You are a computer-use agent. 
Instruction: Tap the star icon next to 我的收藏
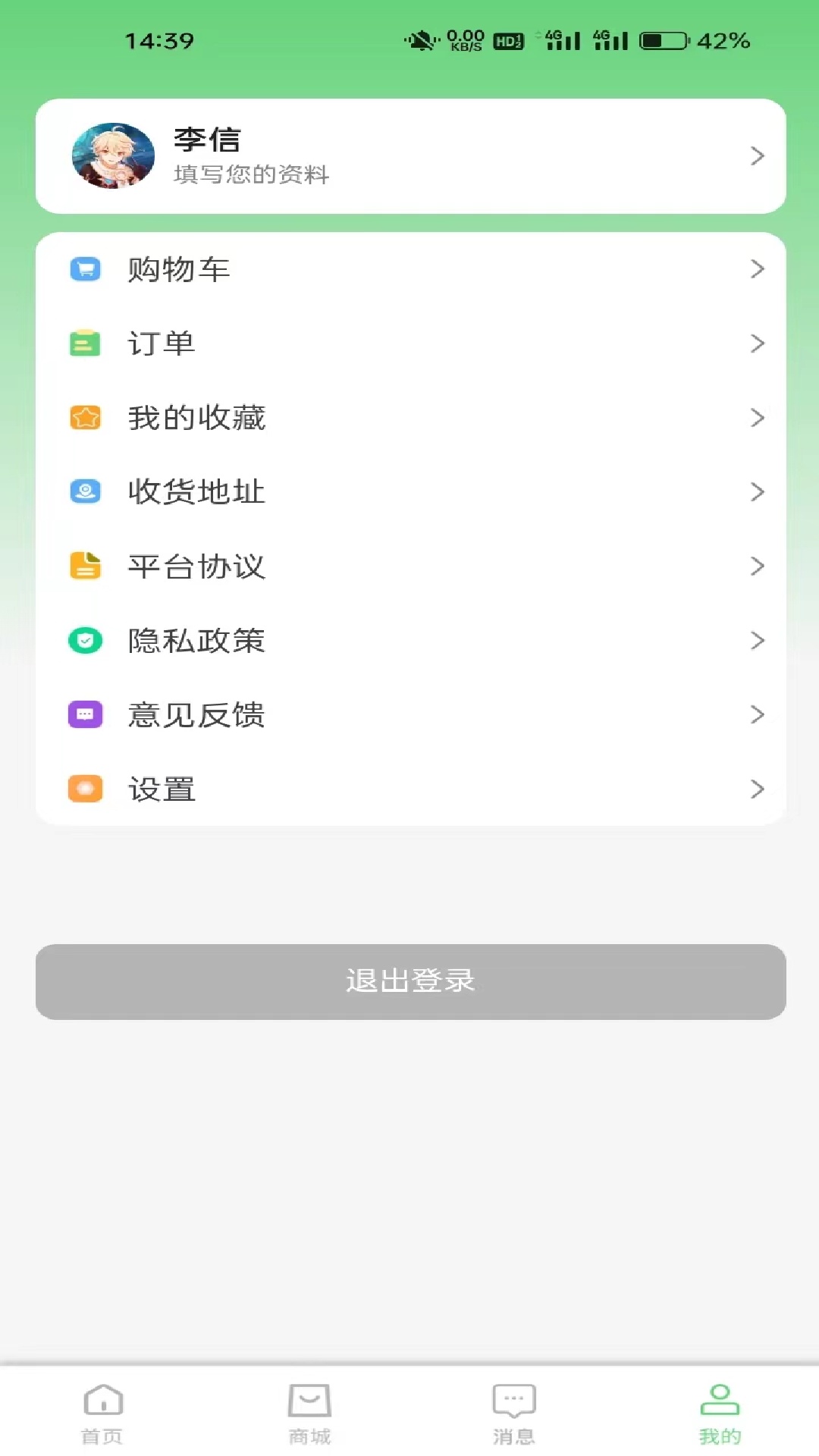86,416
